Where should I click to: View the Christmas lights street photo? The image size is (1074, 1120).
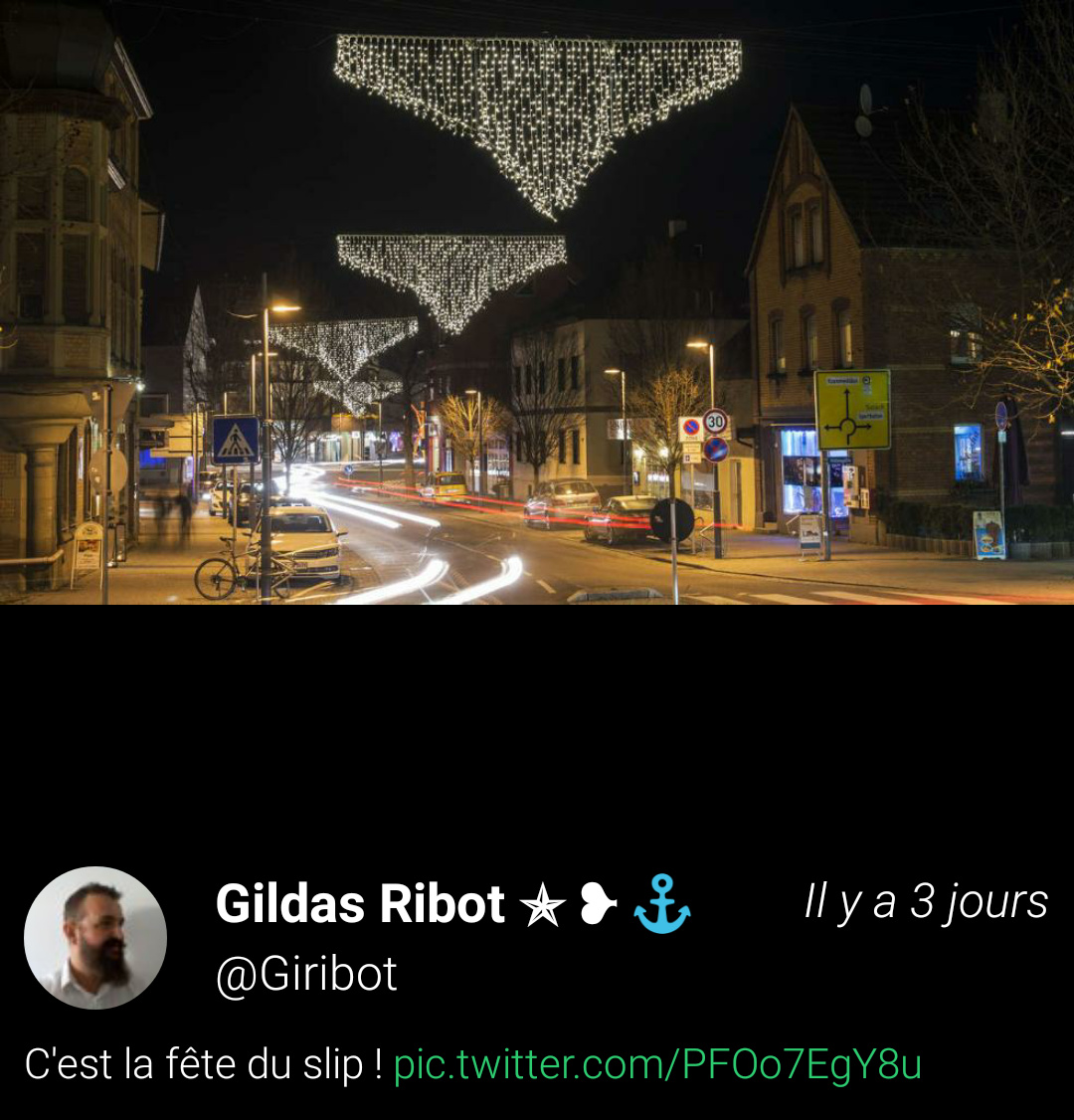pyautogui.click(x=537, y=302)
